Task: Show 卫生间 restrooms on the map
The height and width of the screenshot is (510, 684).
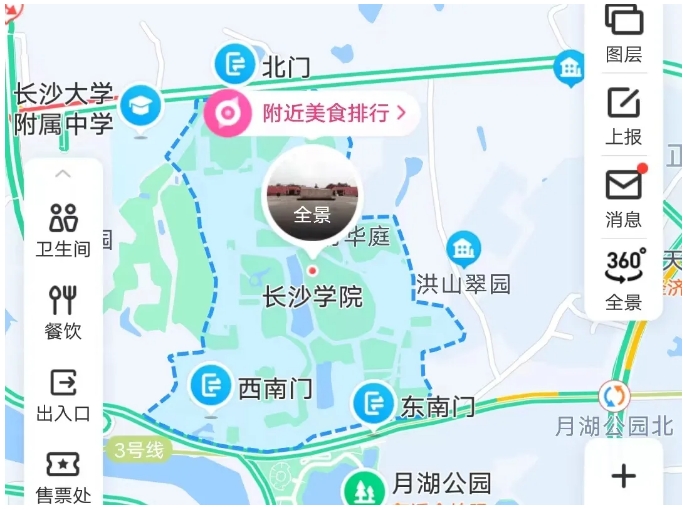Action: 63,228
